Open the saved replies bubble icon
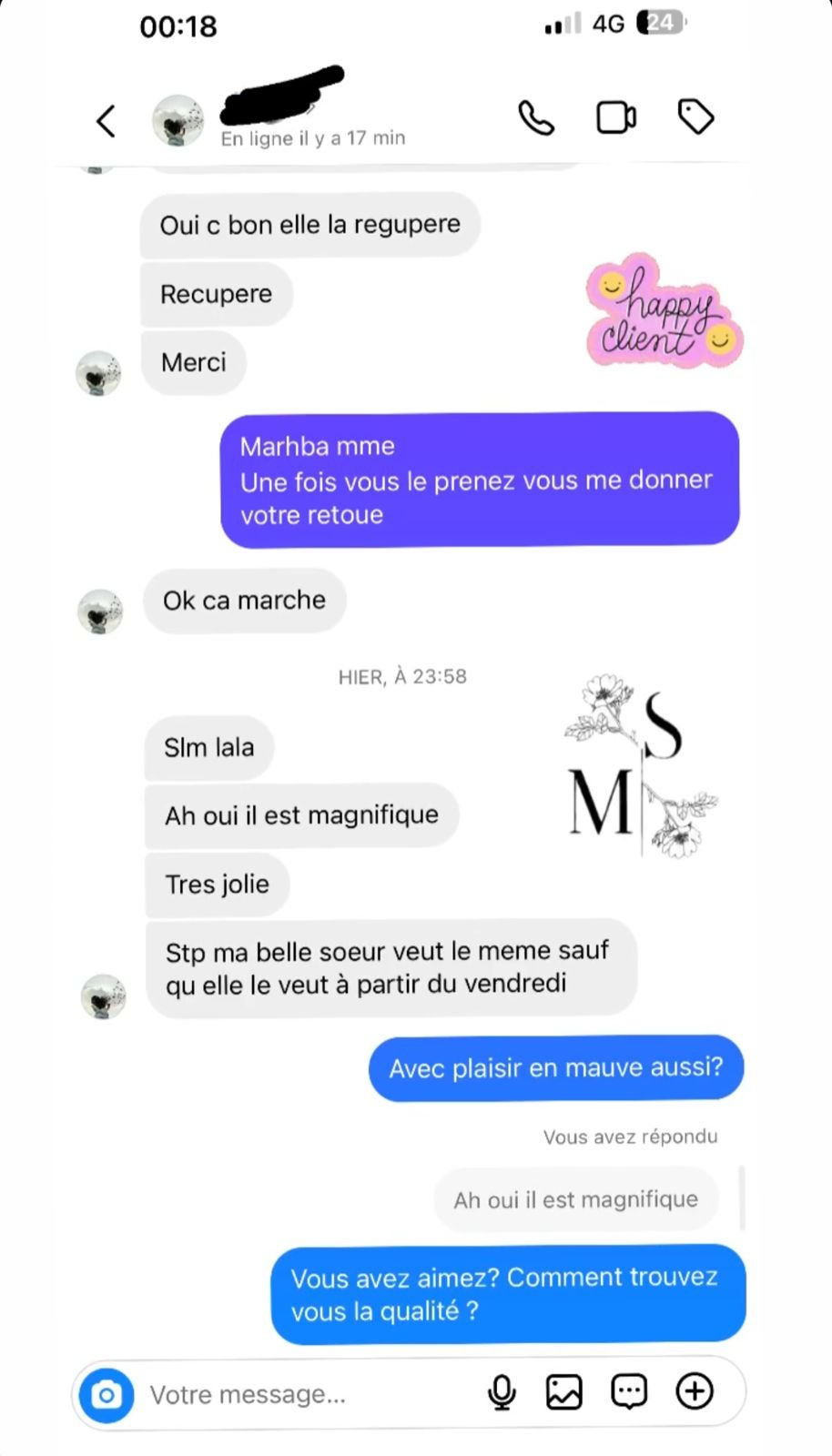Screen dimensions: 832x1456 629,1391
